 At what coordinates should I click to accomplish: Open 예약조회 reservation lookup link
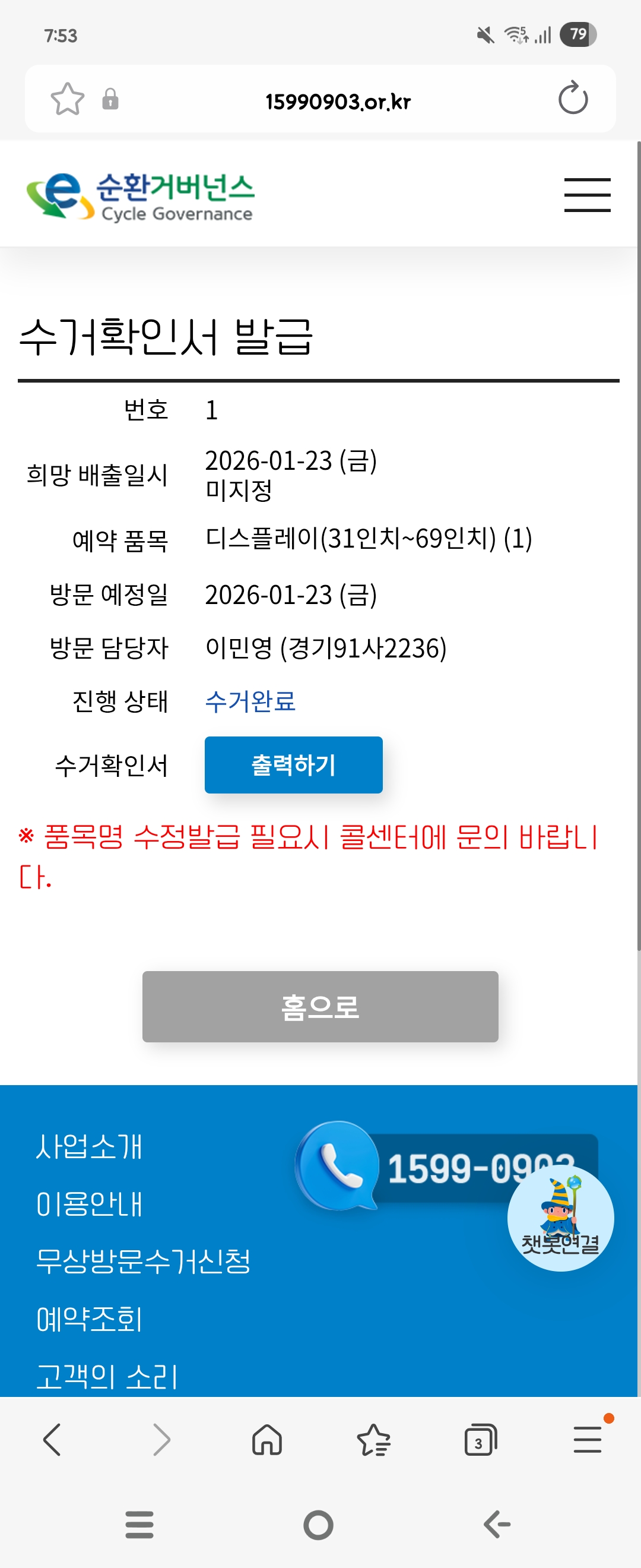(89, 1319)
